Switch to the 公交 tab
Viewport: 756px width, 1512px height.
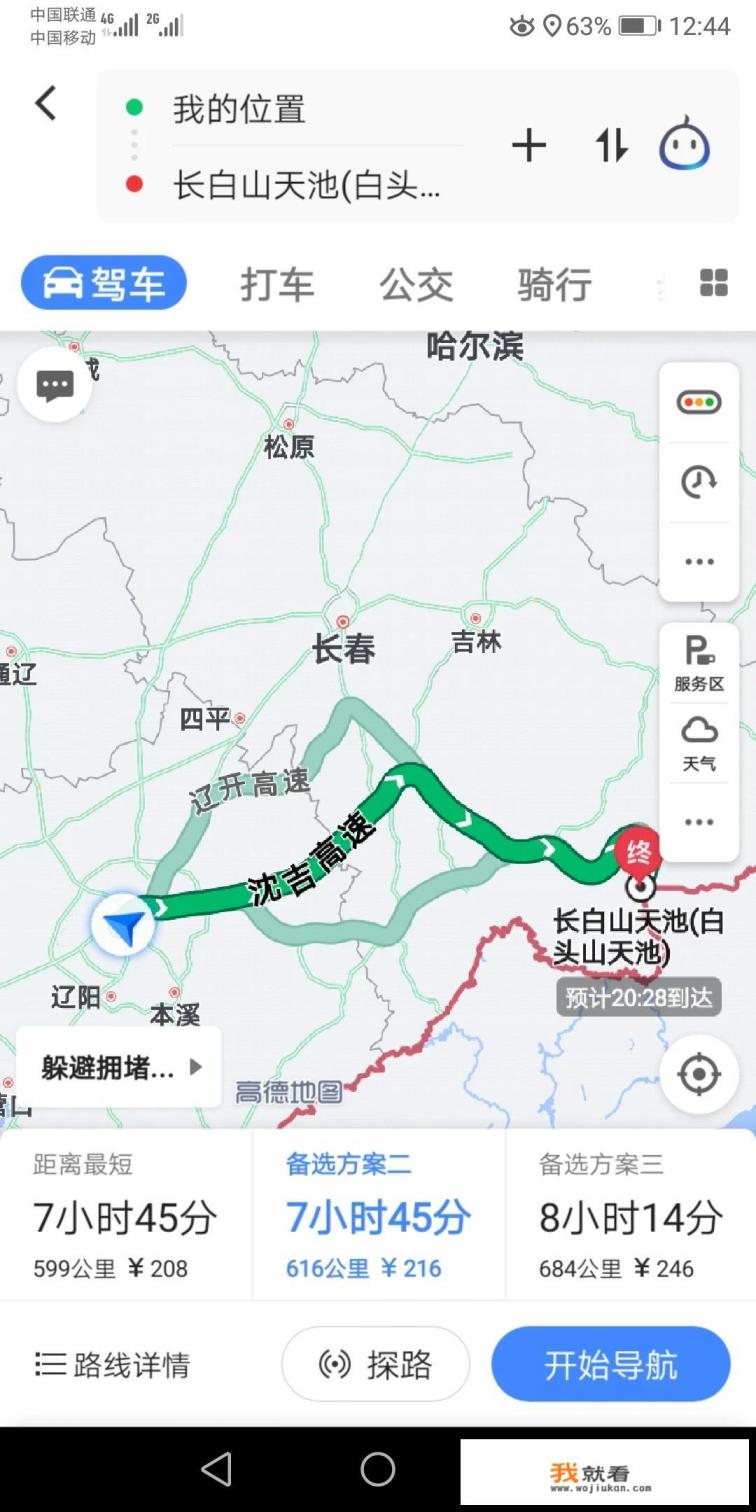pyautogui.click(x=416, y=284)
